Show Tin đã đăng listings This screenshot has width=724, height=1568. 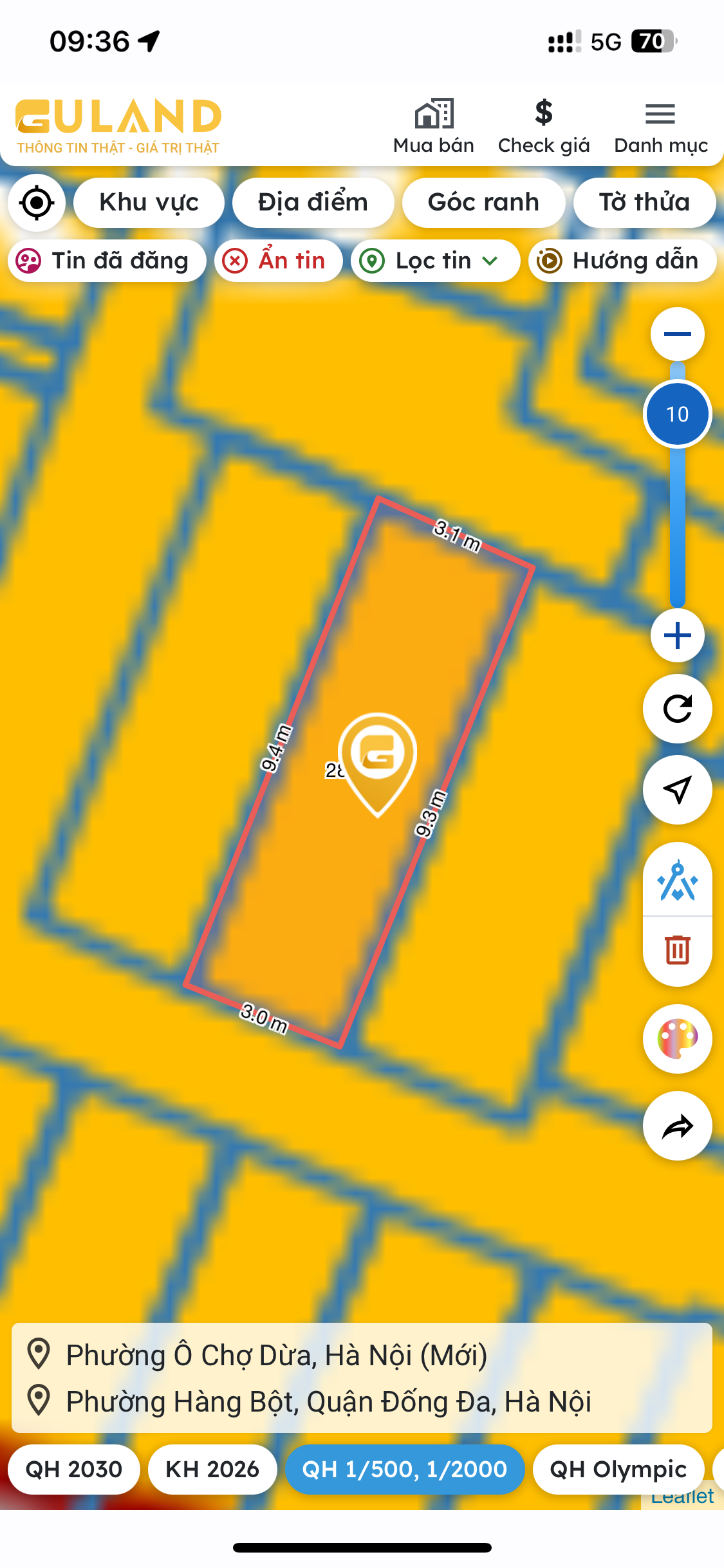[107, 261]
